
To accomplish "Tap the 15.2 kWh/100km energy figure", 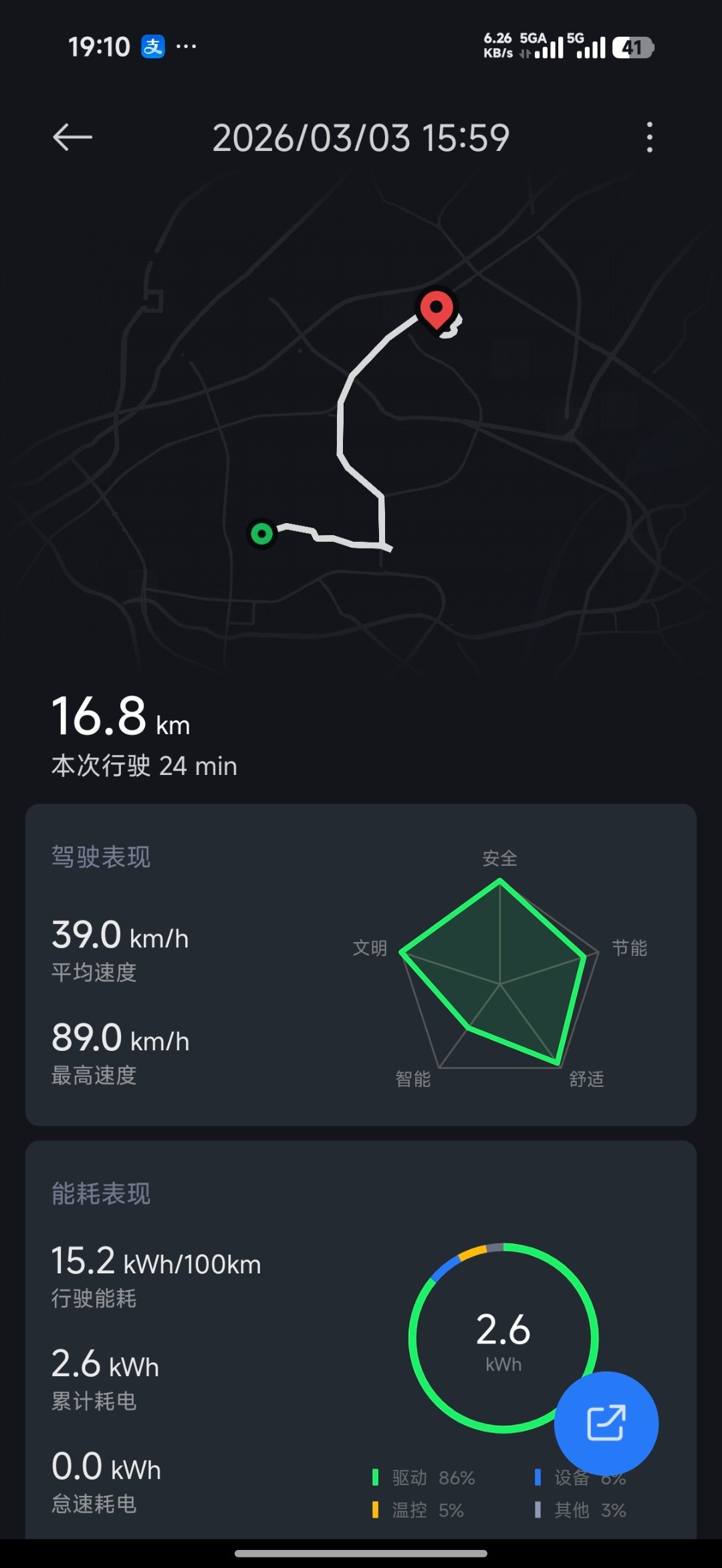I will 157,1263.
